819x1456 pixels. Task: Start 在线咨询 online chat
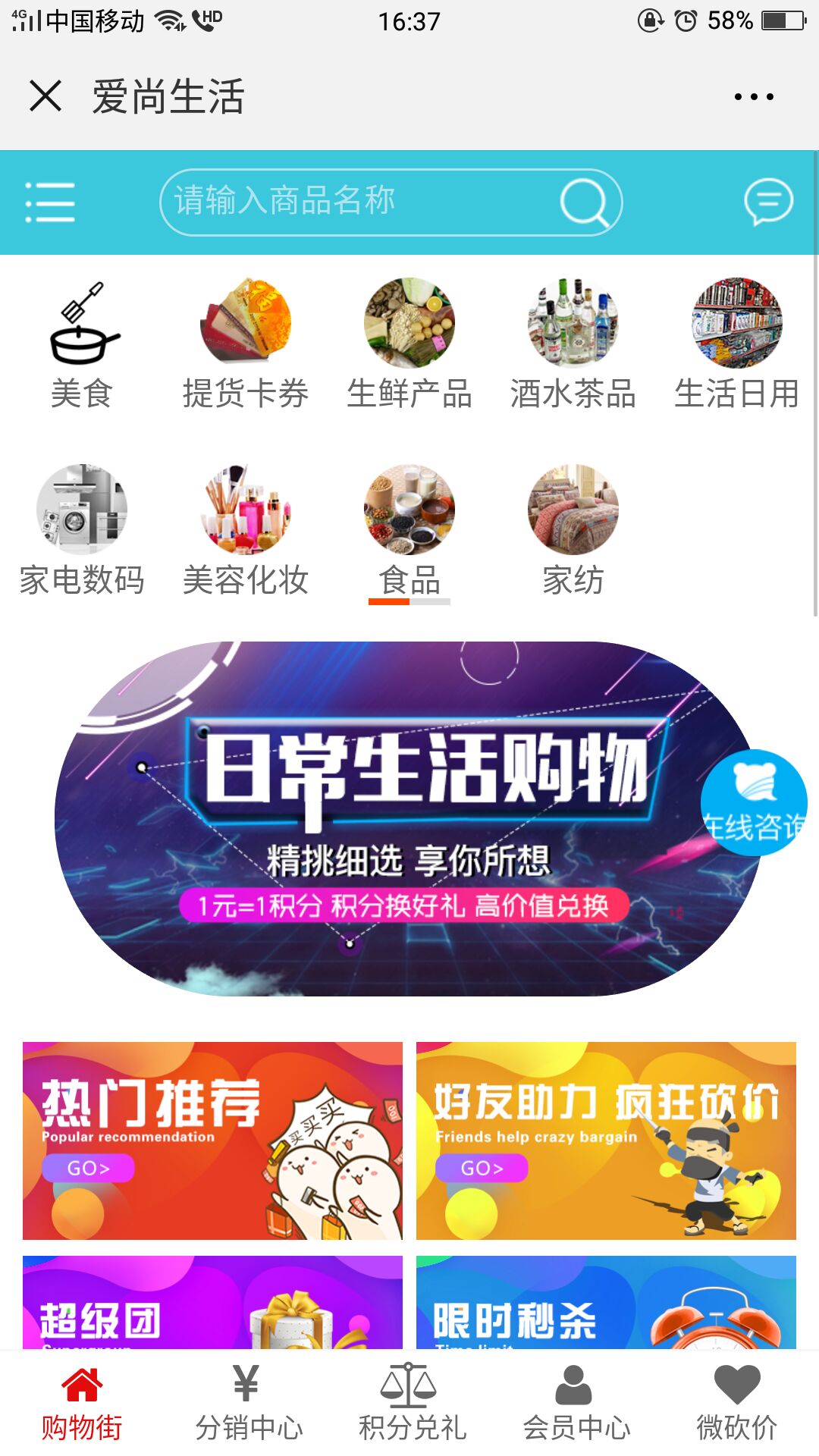tap(754, 804)
